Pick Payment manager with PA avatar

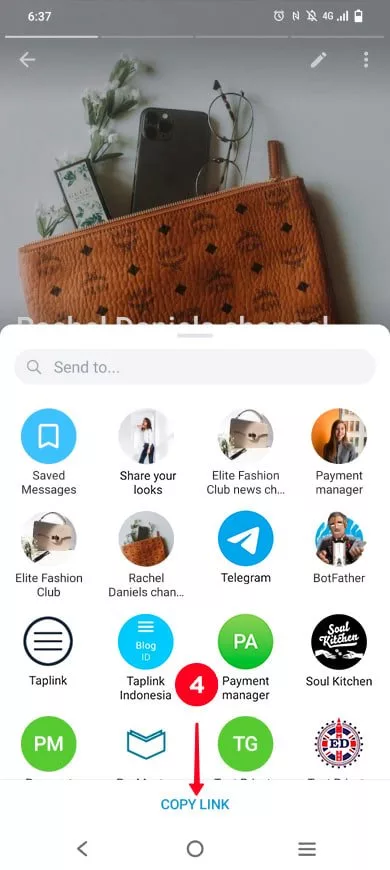click(245, 657)
